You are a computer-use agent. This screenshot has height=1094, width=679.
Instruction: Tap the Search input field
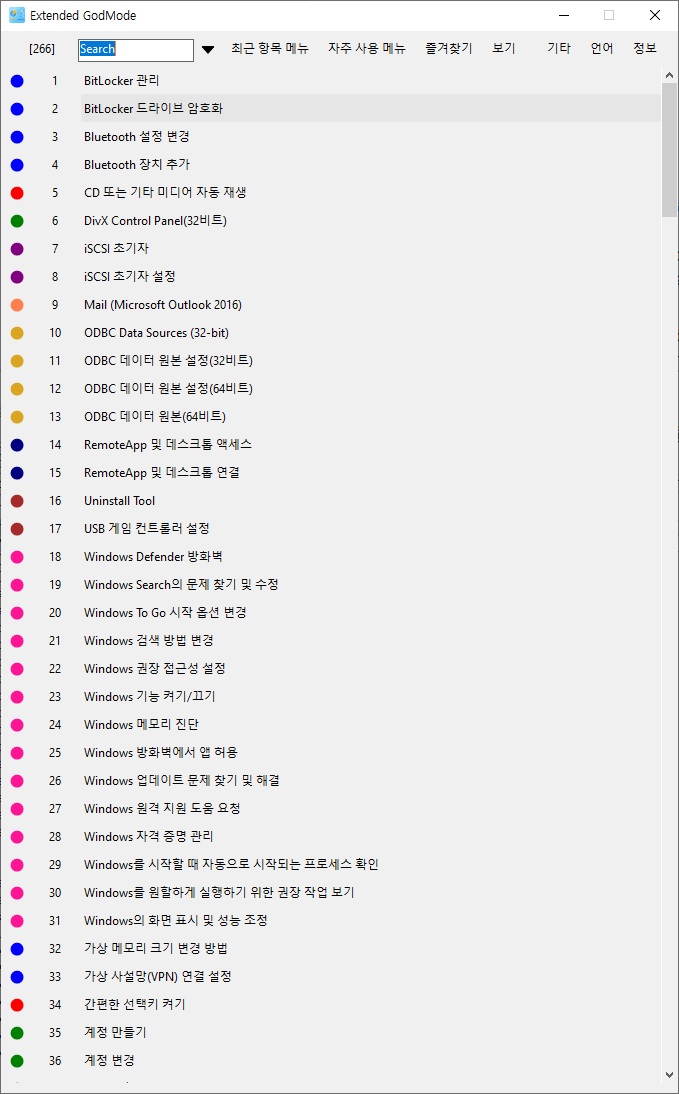point(136,50)
